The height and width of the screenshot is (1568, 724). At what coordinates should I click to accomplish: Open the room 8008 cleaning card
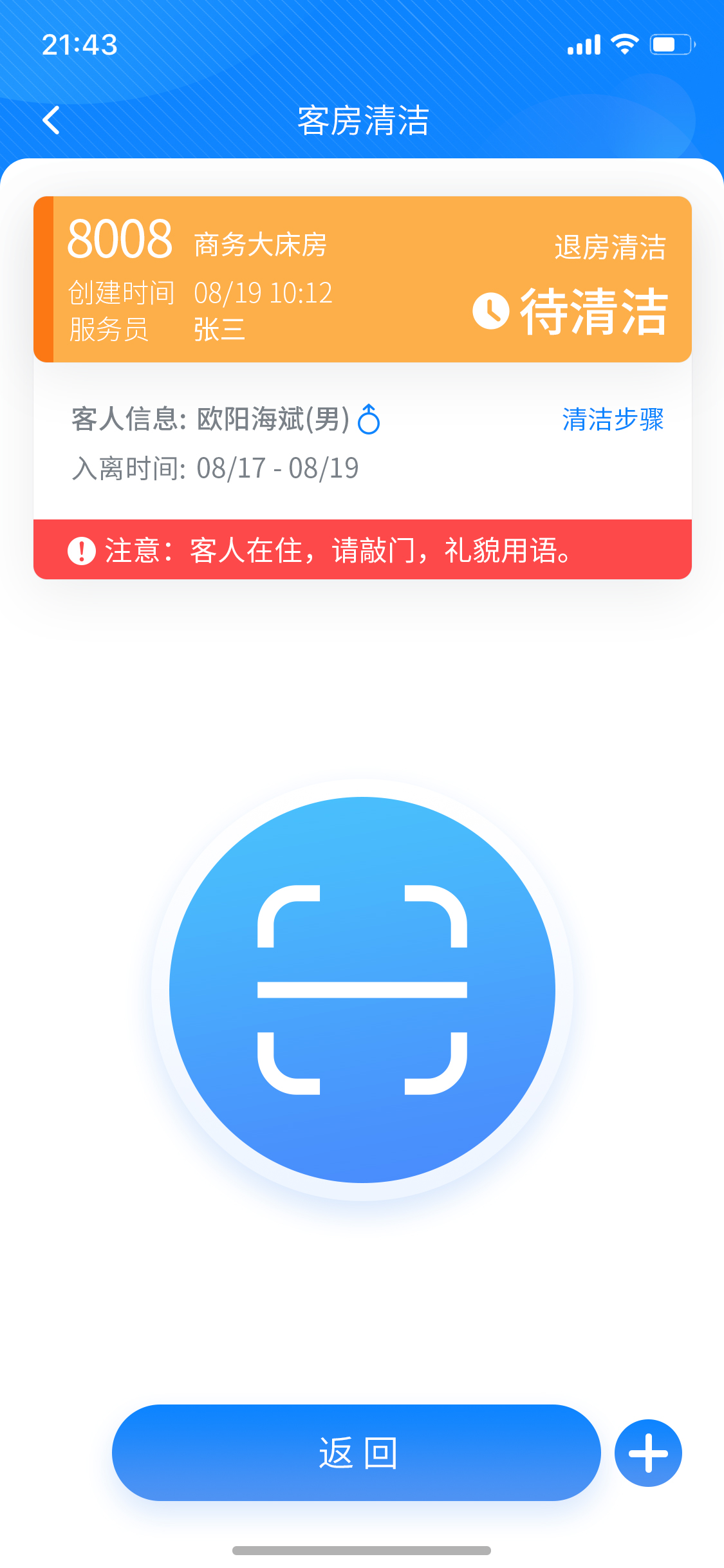[x=362, y=279]
